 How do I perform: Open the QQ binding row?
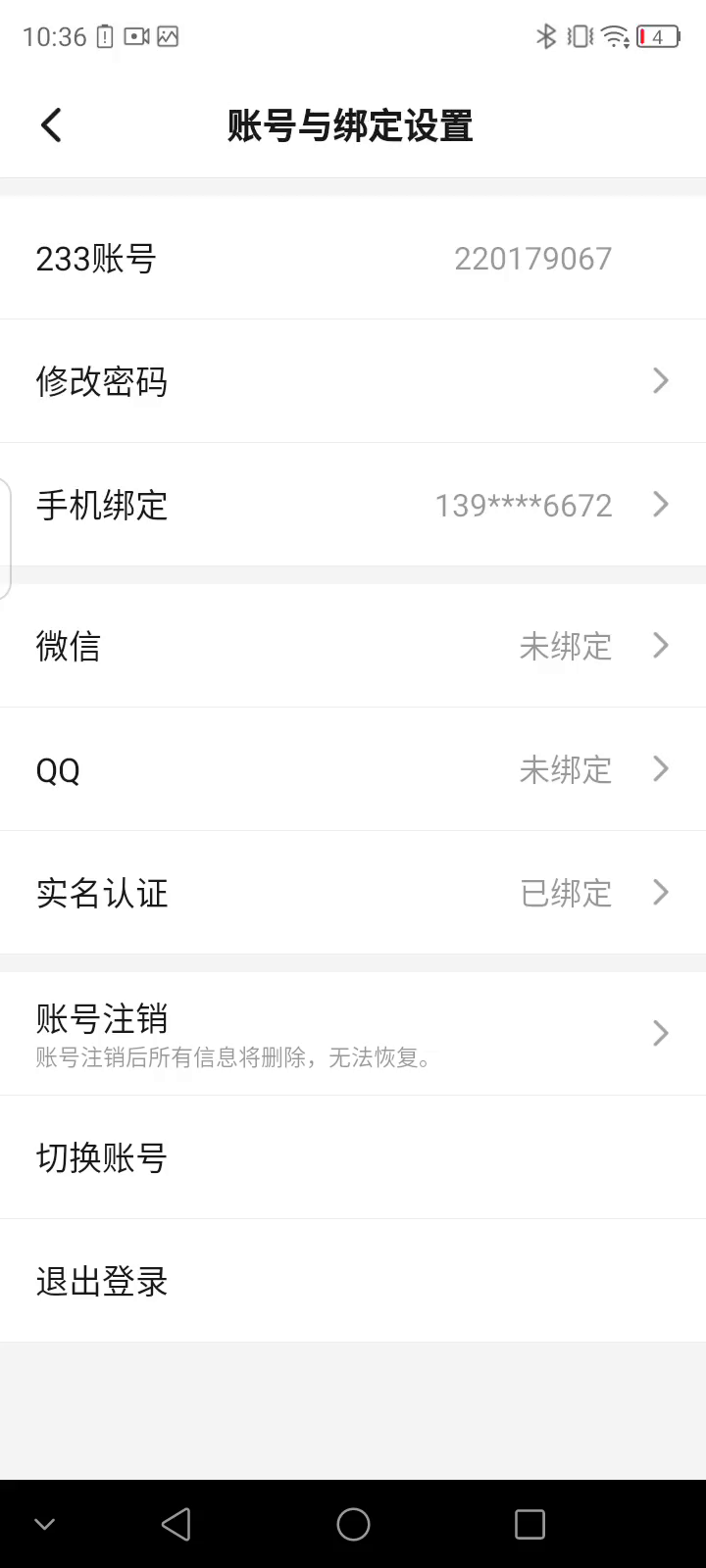[x=353, y=769]
